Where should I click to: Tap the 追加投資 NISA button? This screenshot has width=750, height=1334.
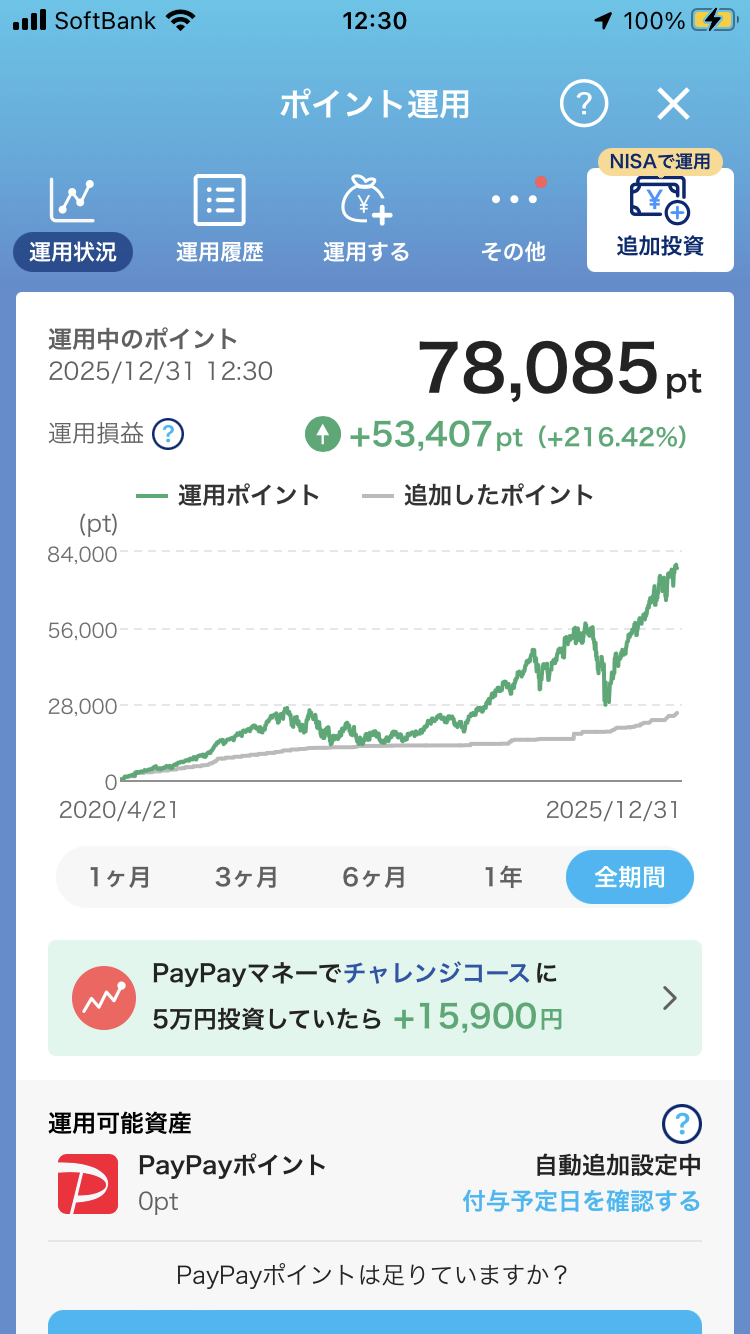point(660,220)
